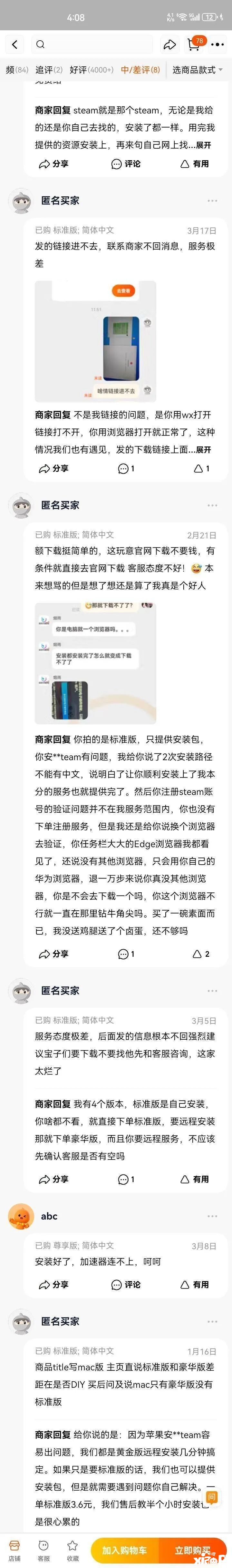Open the photo in the 3月17日 review
Viewport: 232px width, 1568px height.
click(95, 341)
